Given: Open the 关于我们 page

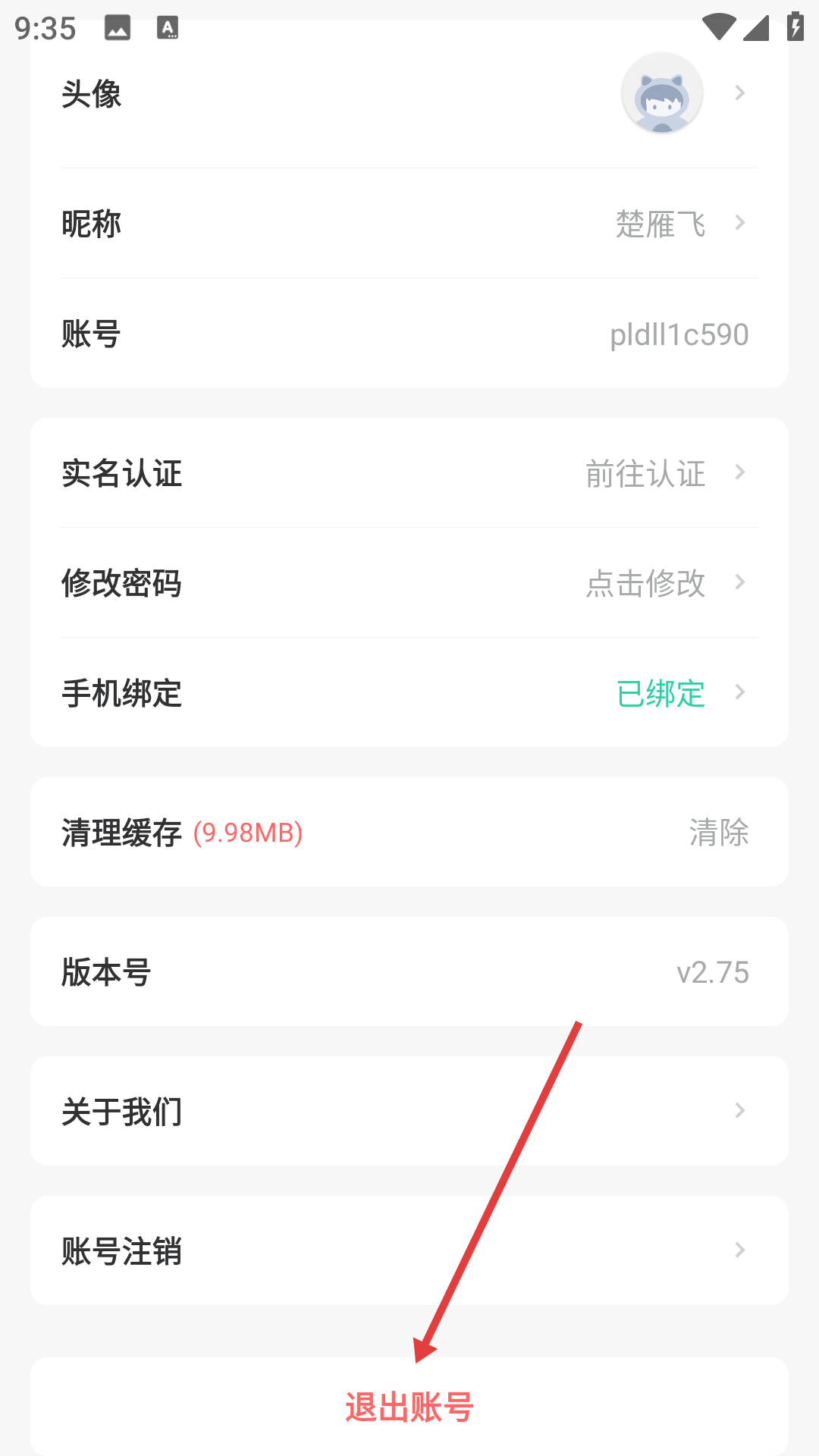Looking at the screenshot, I should tap(409, 1111).
